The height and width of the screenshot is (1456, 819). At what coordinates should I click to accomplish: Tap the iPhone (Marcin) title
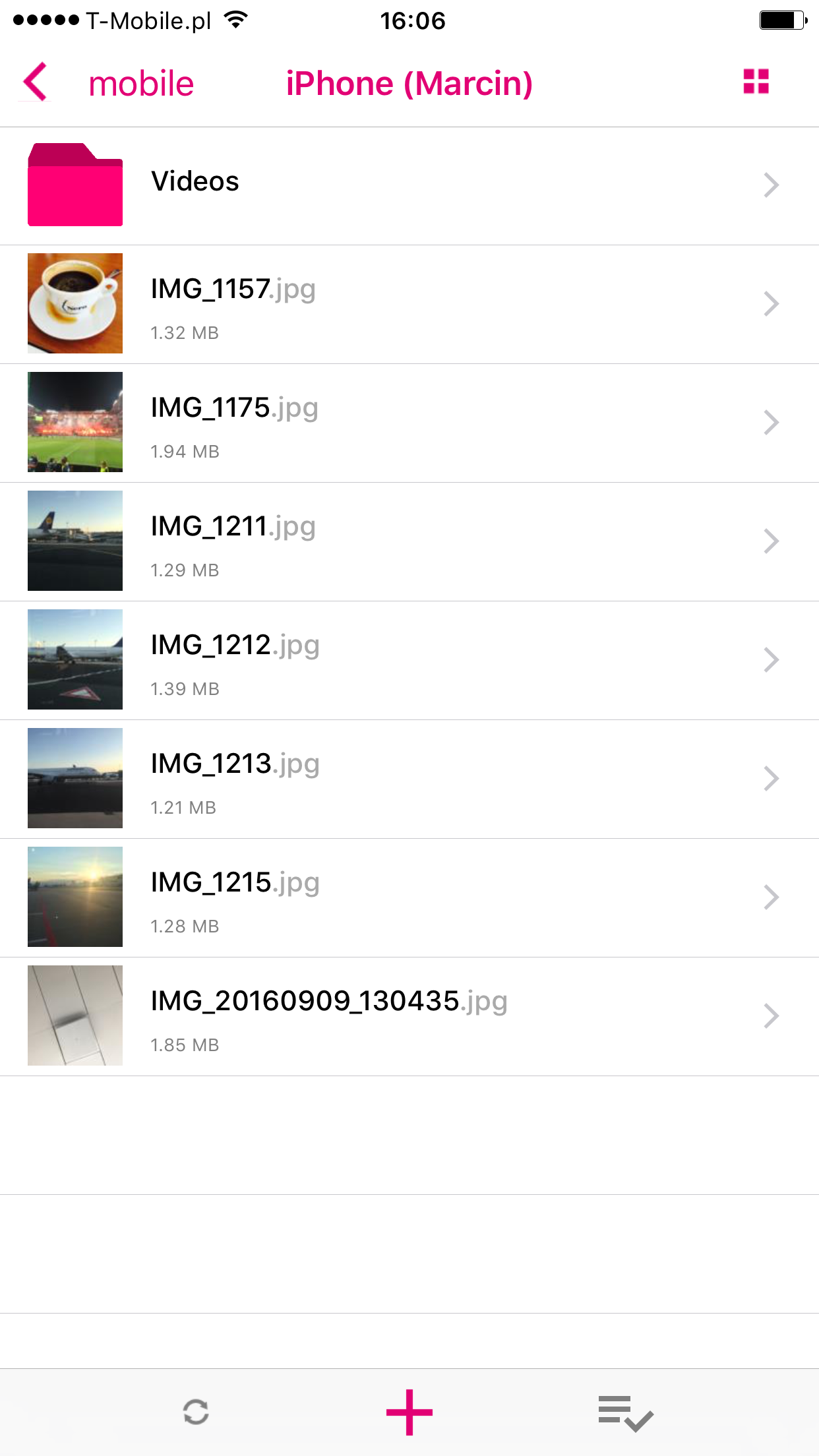(x=409, y=82)
